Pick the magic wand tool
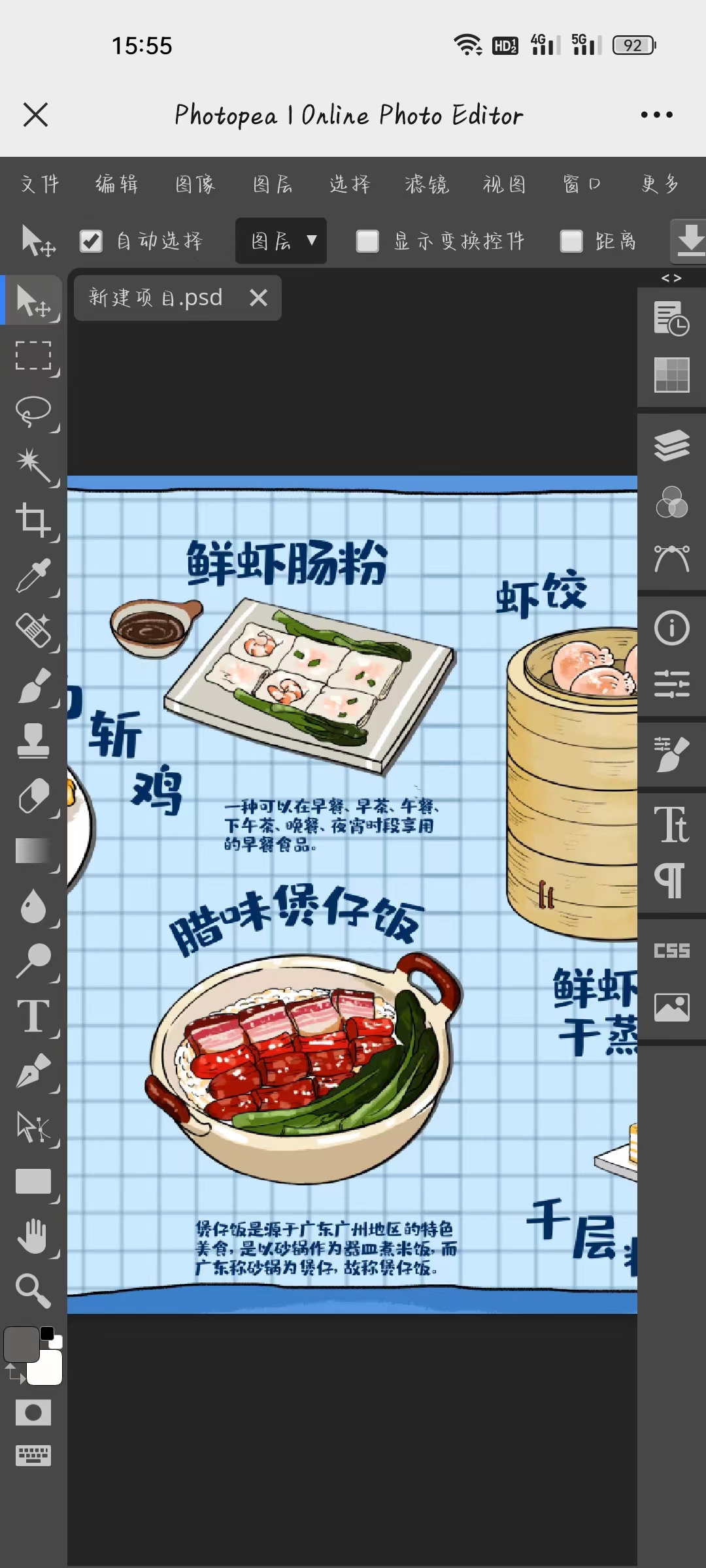The height and width of the screenshot is (1568, 706). pyautogui.click(x=33, y=466)
